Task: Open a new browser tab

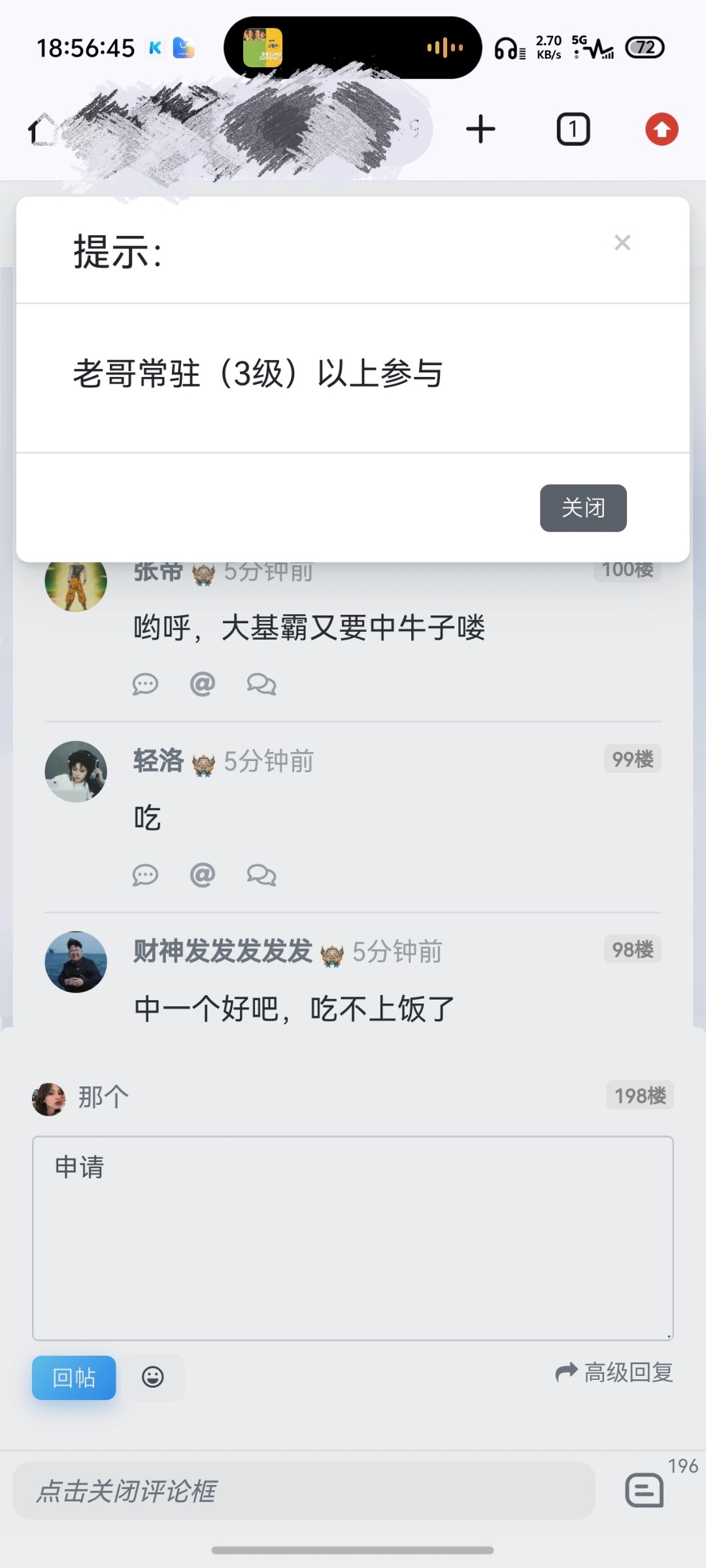Action: pyautogui.click(x=480, y=129)
